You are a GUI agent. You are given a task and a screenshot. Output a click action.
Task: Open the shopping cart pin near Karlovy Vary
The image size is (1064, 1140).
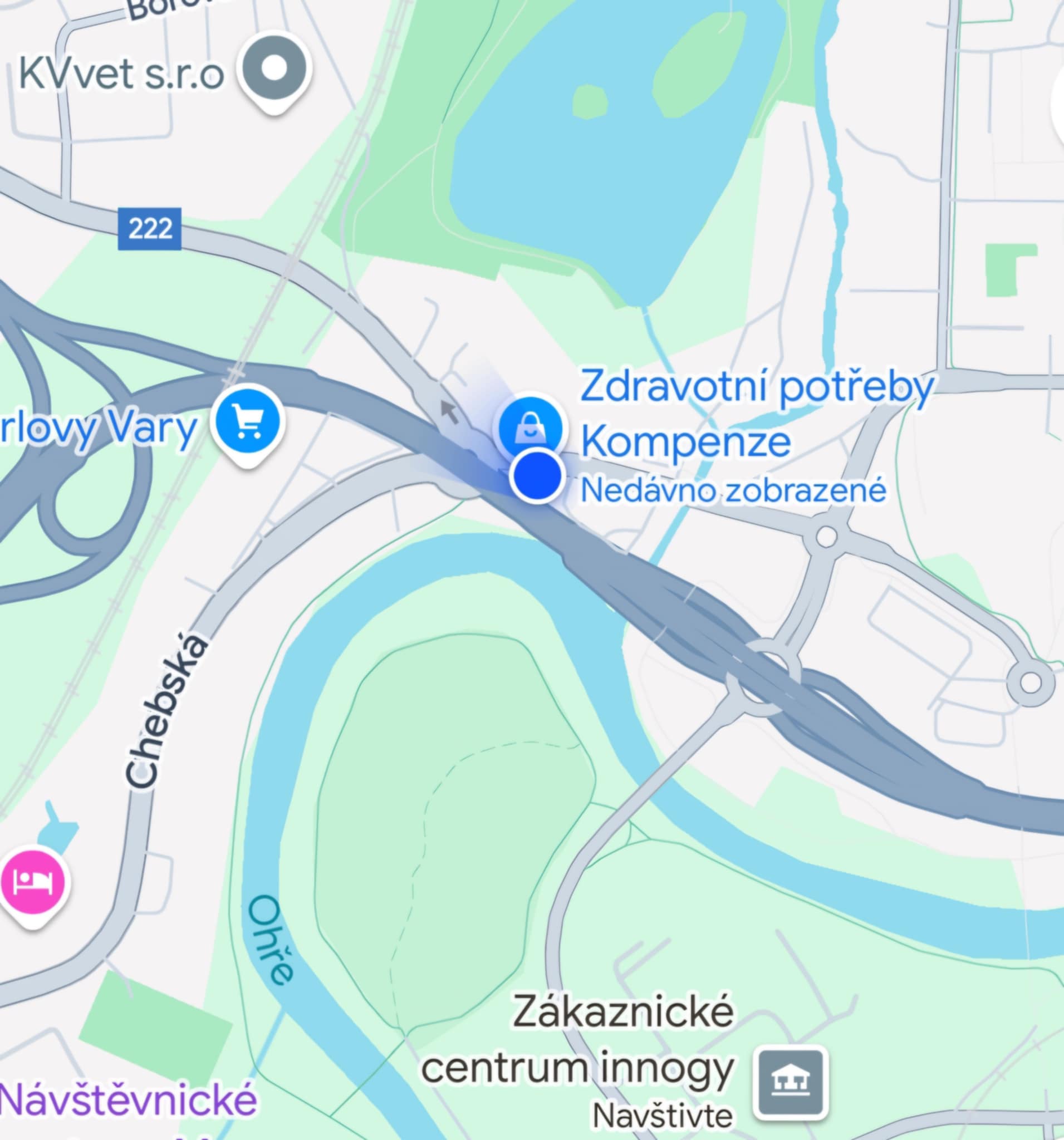pos(247,421)
